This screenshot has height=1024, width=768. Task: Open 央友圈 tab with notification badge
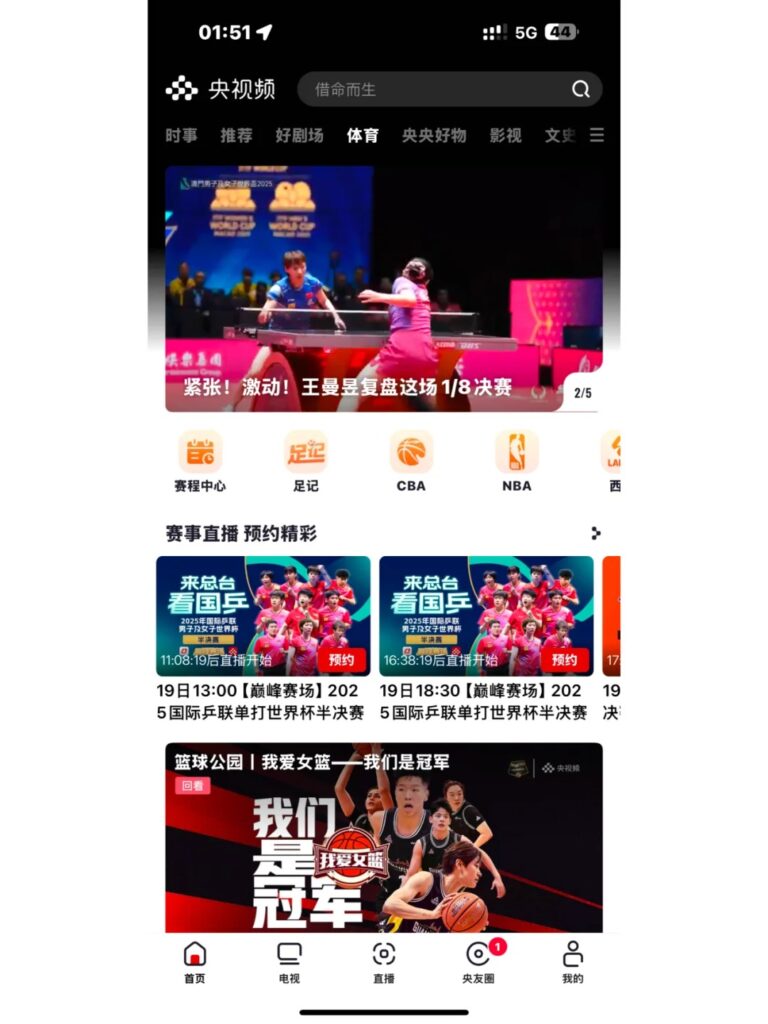(478, 962)
